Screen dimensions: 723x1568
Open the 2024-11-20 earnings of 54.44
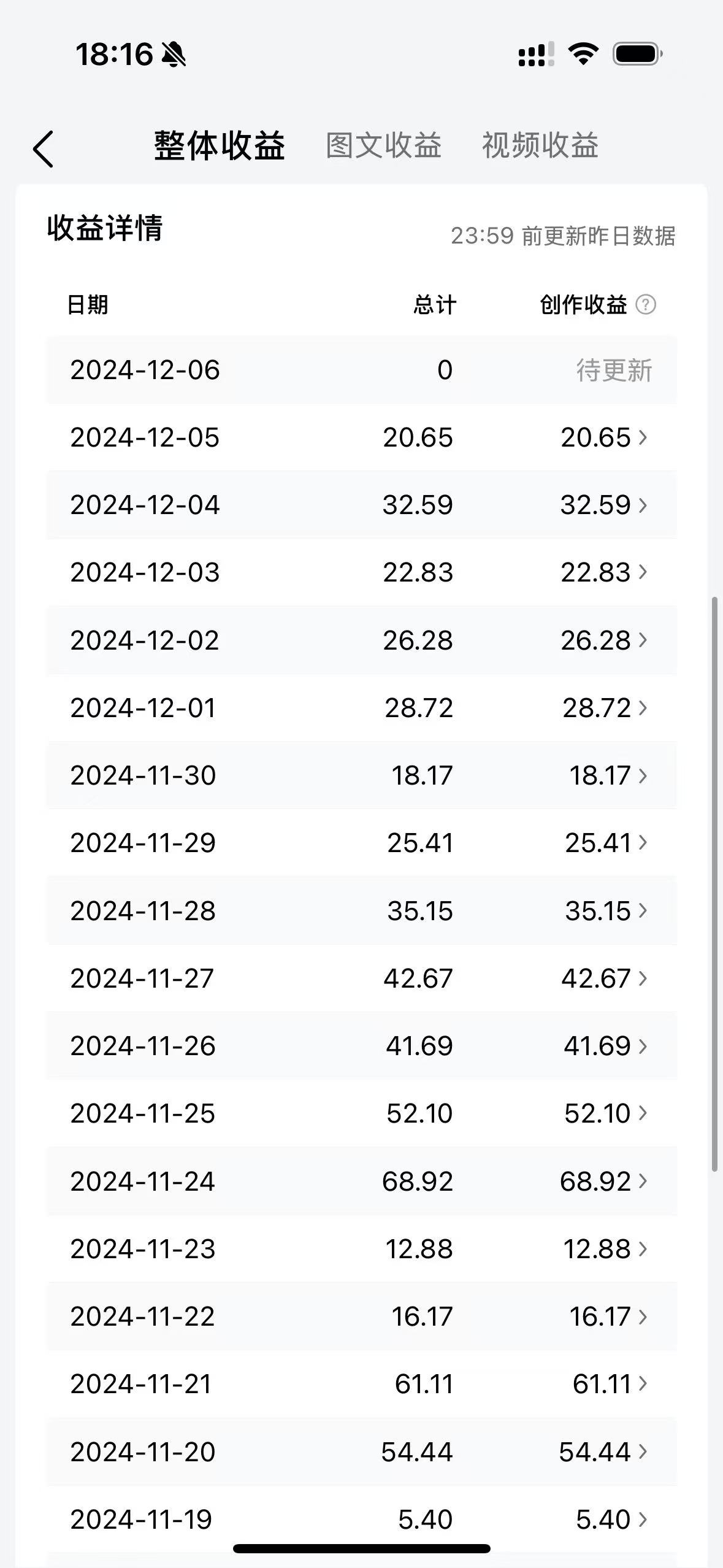(x=604, y=1451)
